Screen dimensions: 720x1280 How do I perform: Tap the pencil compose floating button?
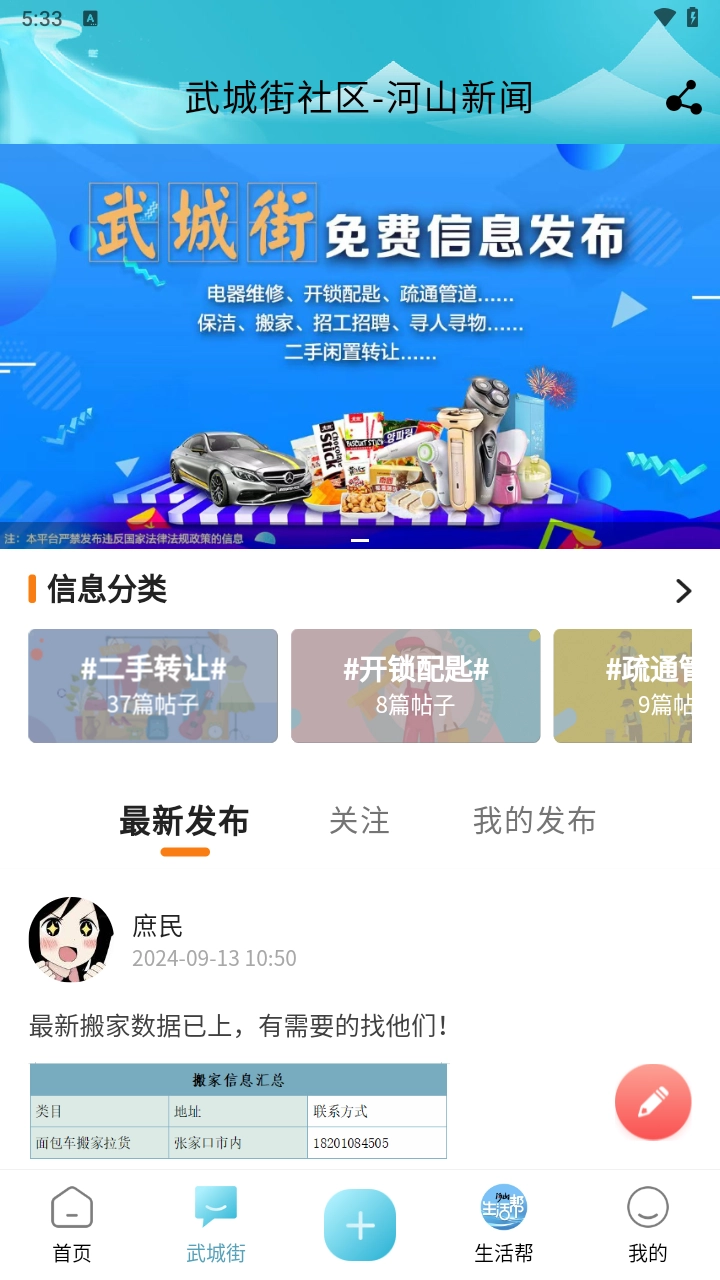(652, 1101)
